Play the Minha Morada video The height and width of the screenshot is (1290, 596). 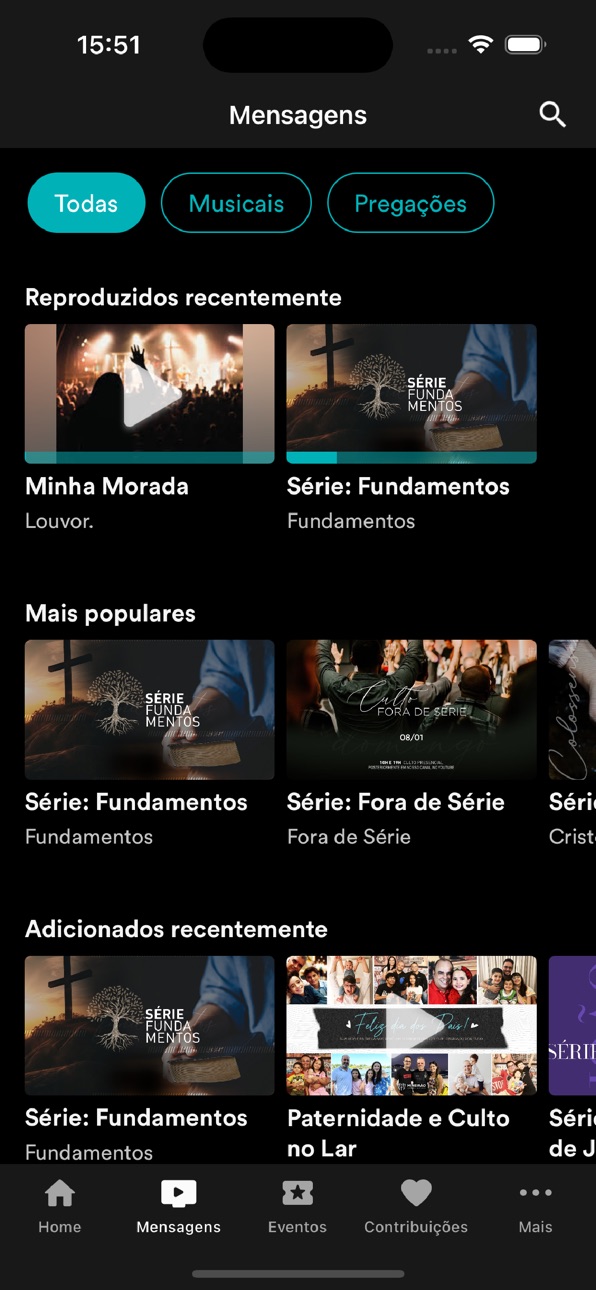[x=150, y=394]
